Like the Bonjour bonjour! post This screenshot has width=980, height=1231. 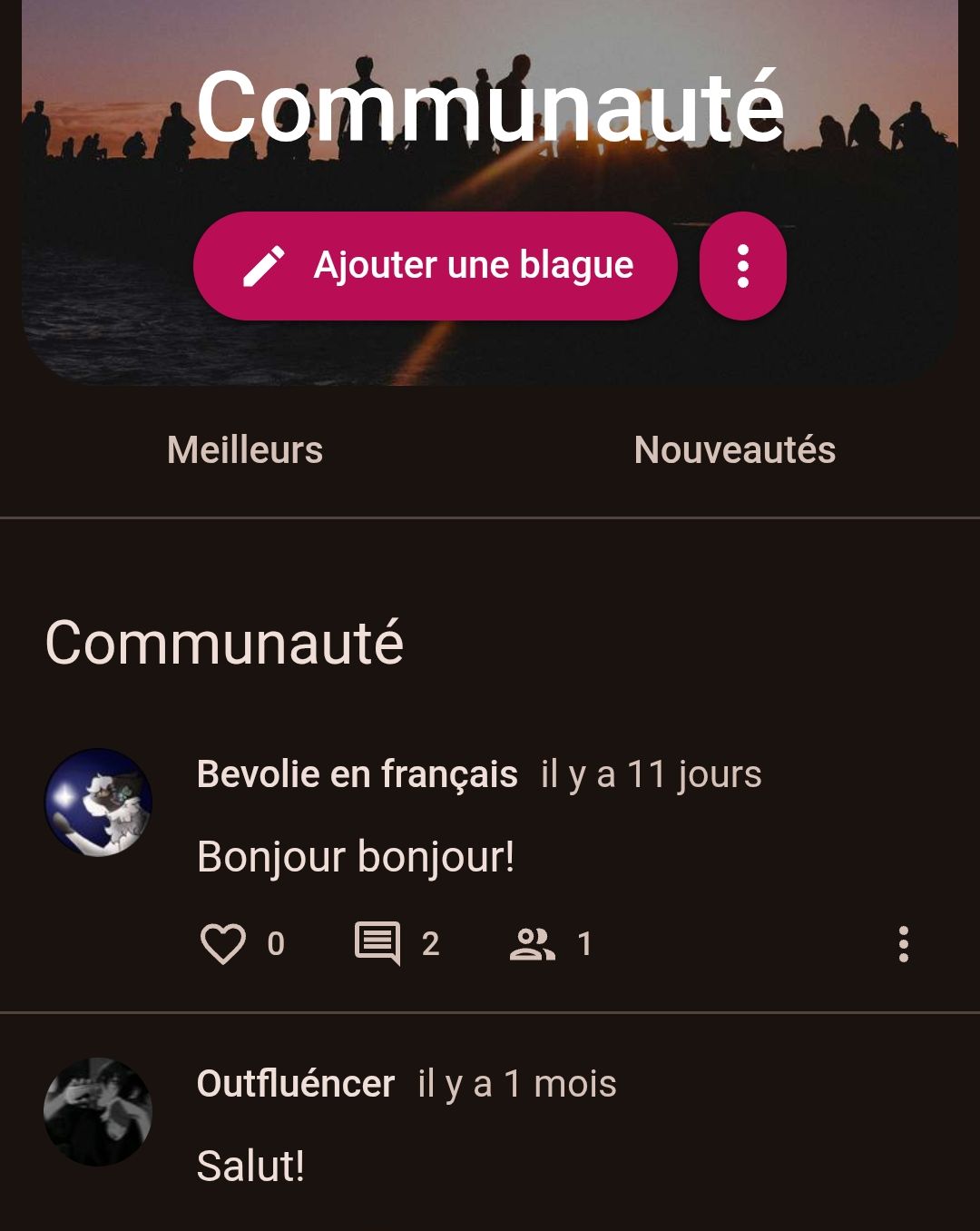[x=223, y=944]
